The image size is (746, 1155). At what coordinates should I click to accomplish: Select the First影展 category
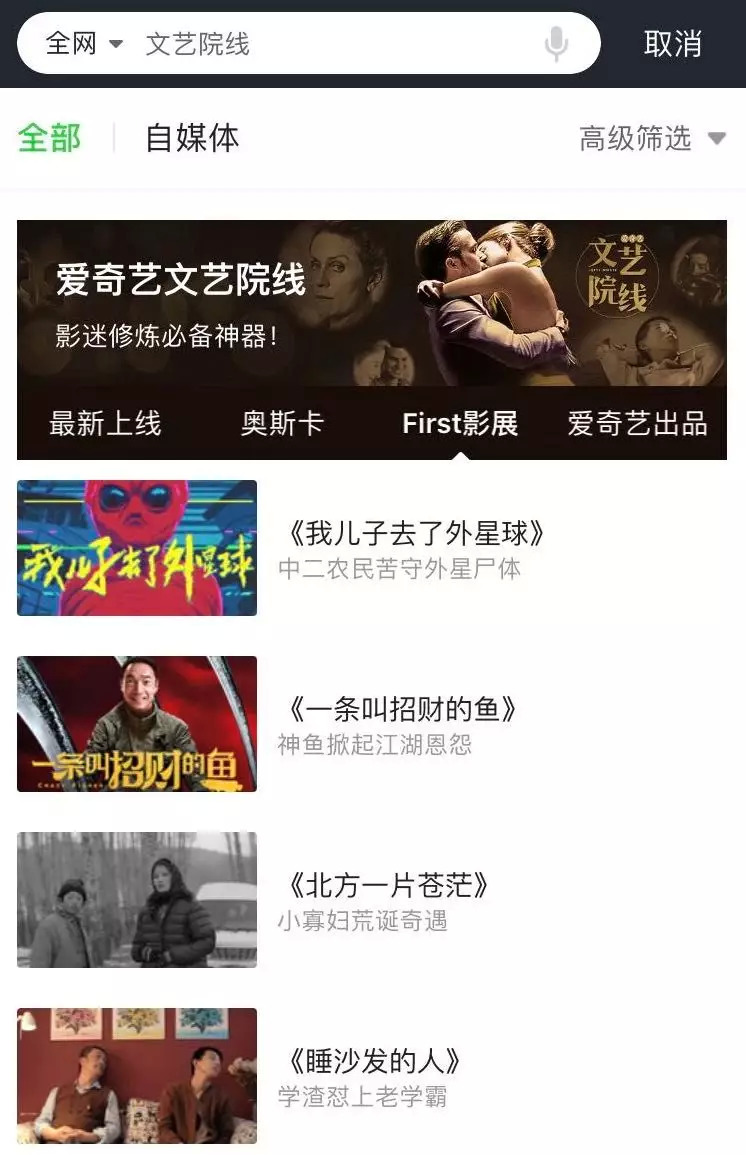click(x=460, y=424)
